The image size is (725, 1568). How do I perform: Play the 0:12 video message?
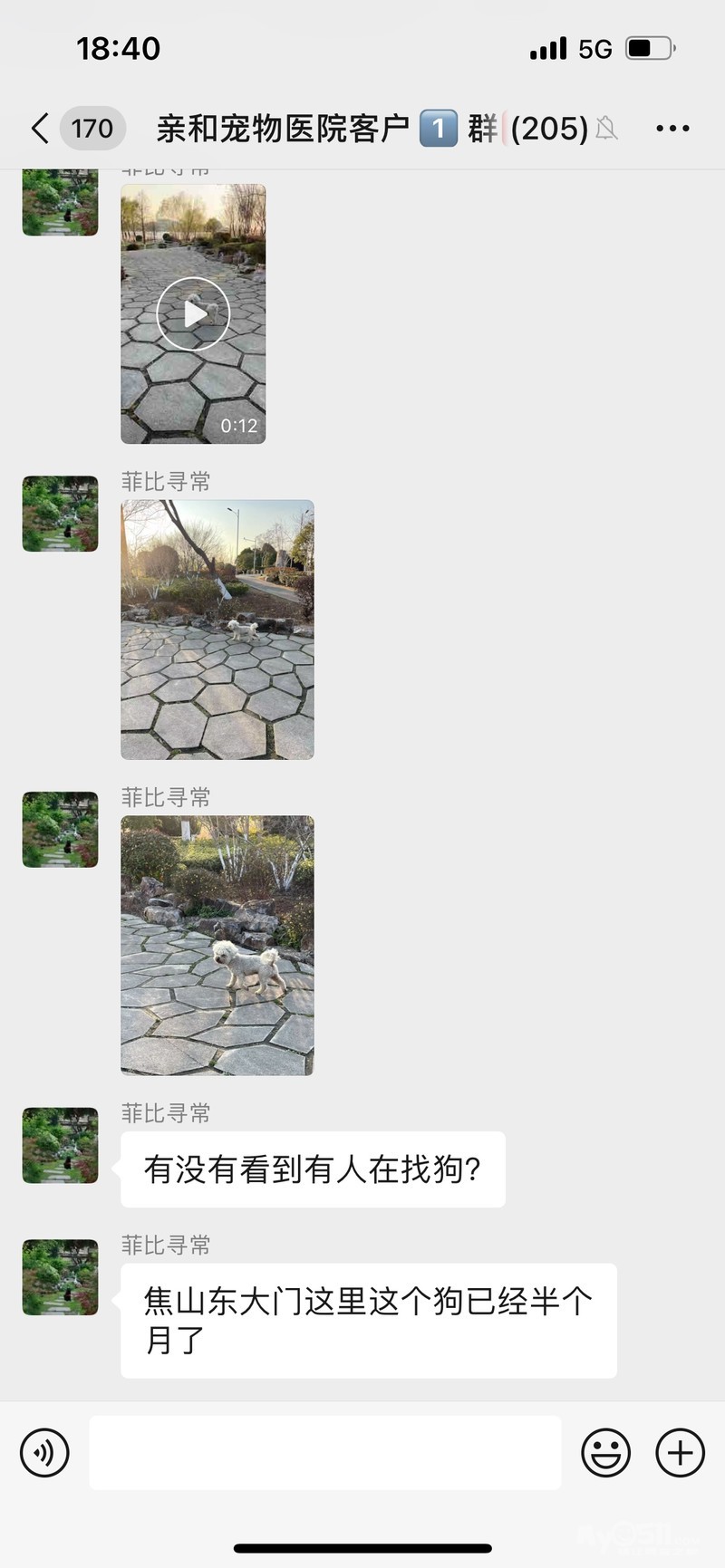pyautogui.click(x=193, y=313)
